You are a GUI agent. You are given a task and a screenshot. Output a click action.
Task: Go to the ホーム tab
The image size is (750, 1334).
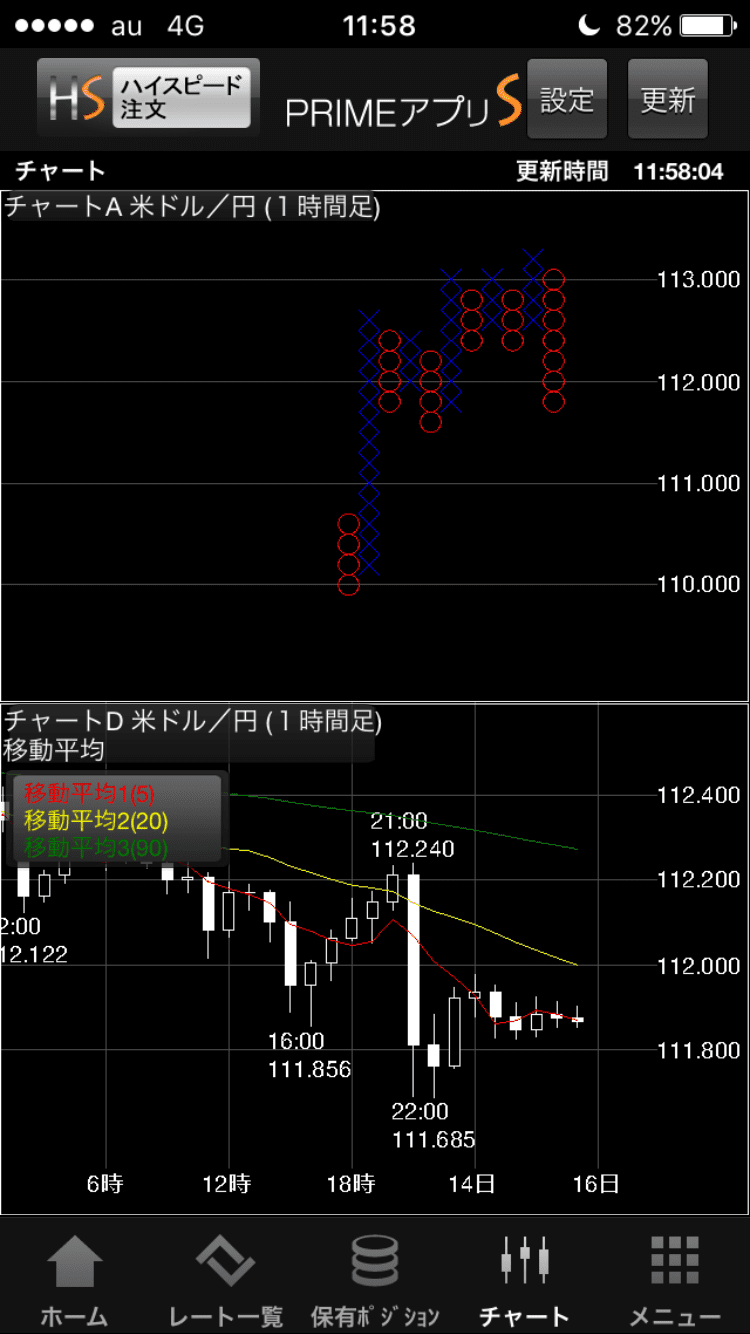click(74, 1278)
